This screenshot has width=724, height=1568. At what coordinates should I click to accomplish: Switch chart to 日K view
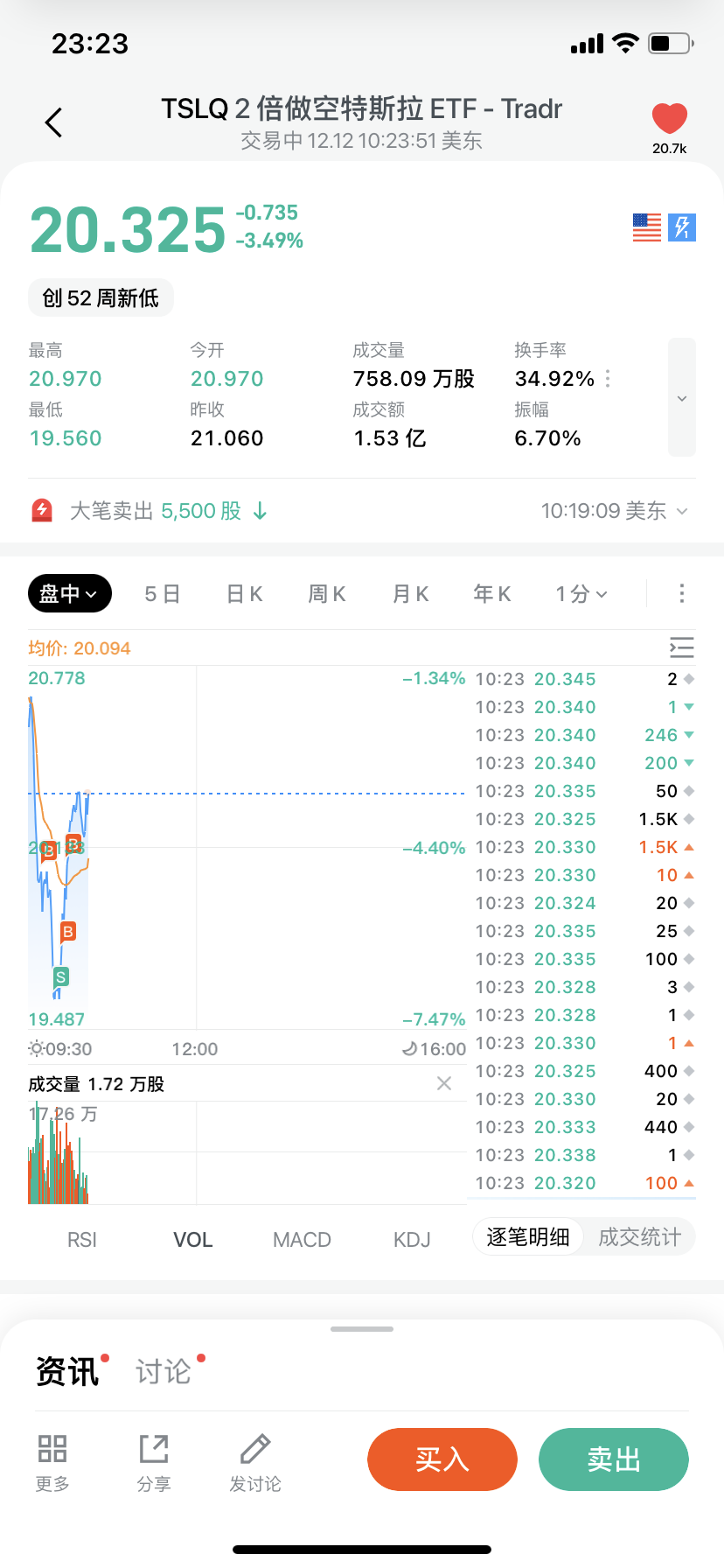[245, 594]
